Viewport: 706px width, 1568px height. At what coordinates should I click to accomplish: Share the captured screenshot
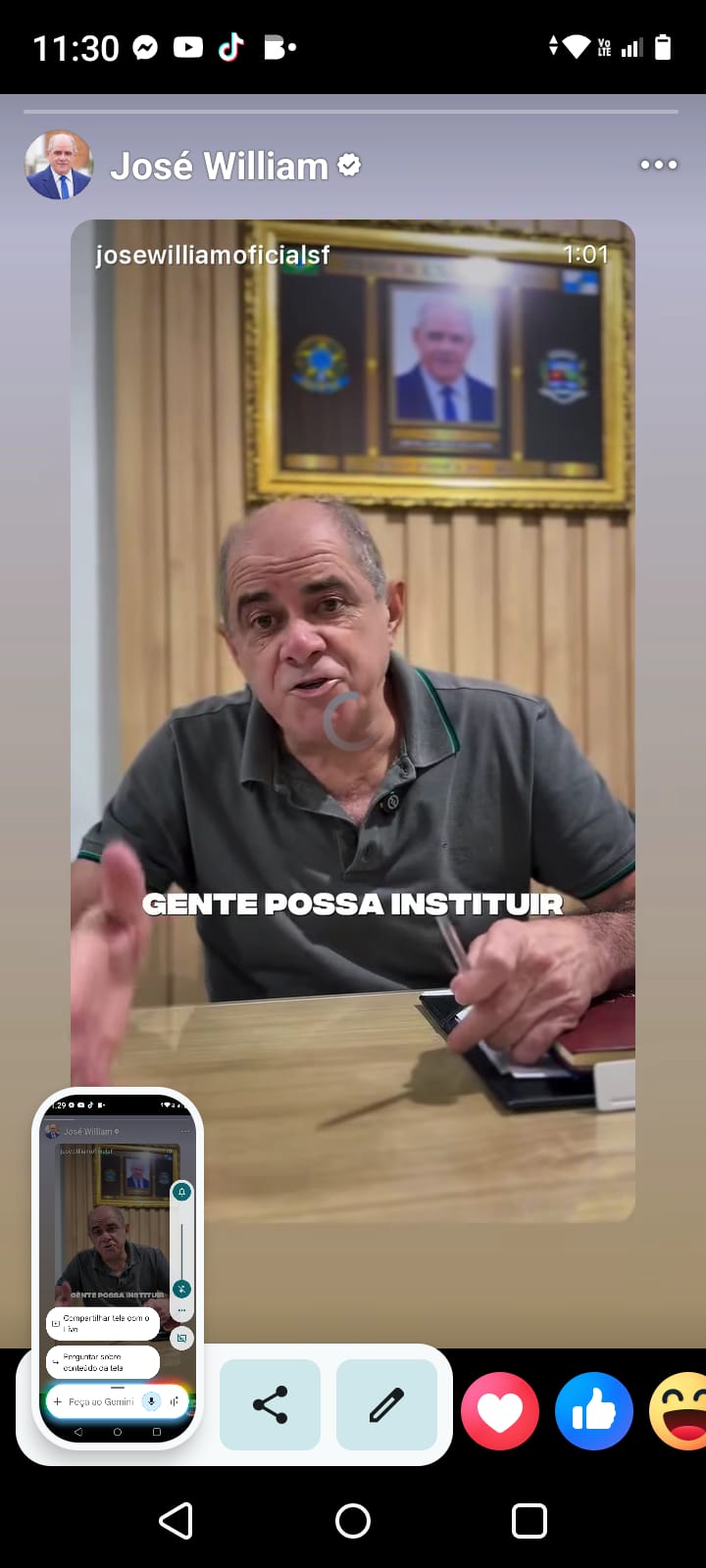[x=270, y=1404]
